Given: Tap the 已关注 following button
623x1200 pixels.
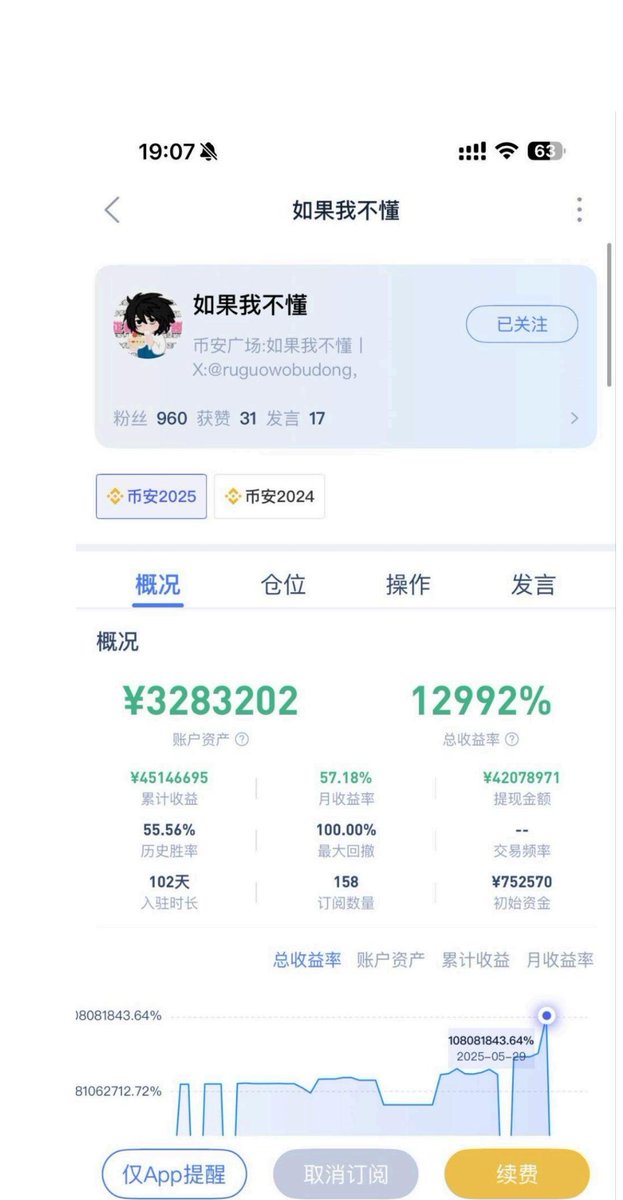Looking at the screenshot, I should click(x=521, y=325).
